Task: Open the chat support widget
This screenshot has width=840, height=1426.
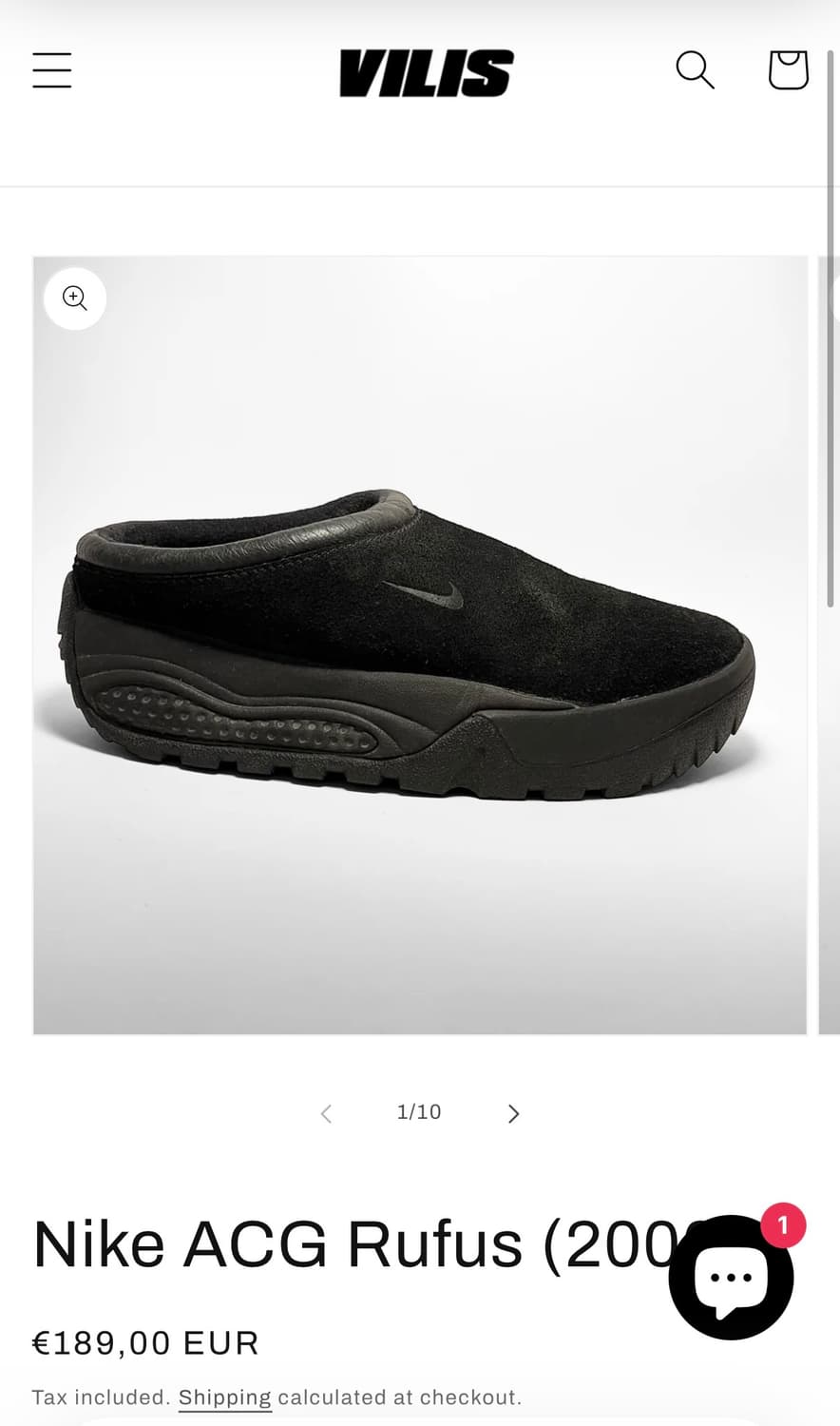Action: [x=731, y=1277]
